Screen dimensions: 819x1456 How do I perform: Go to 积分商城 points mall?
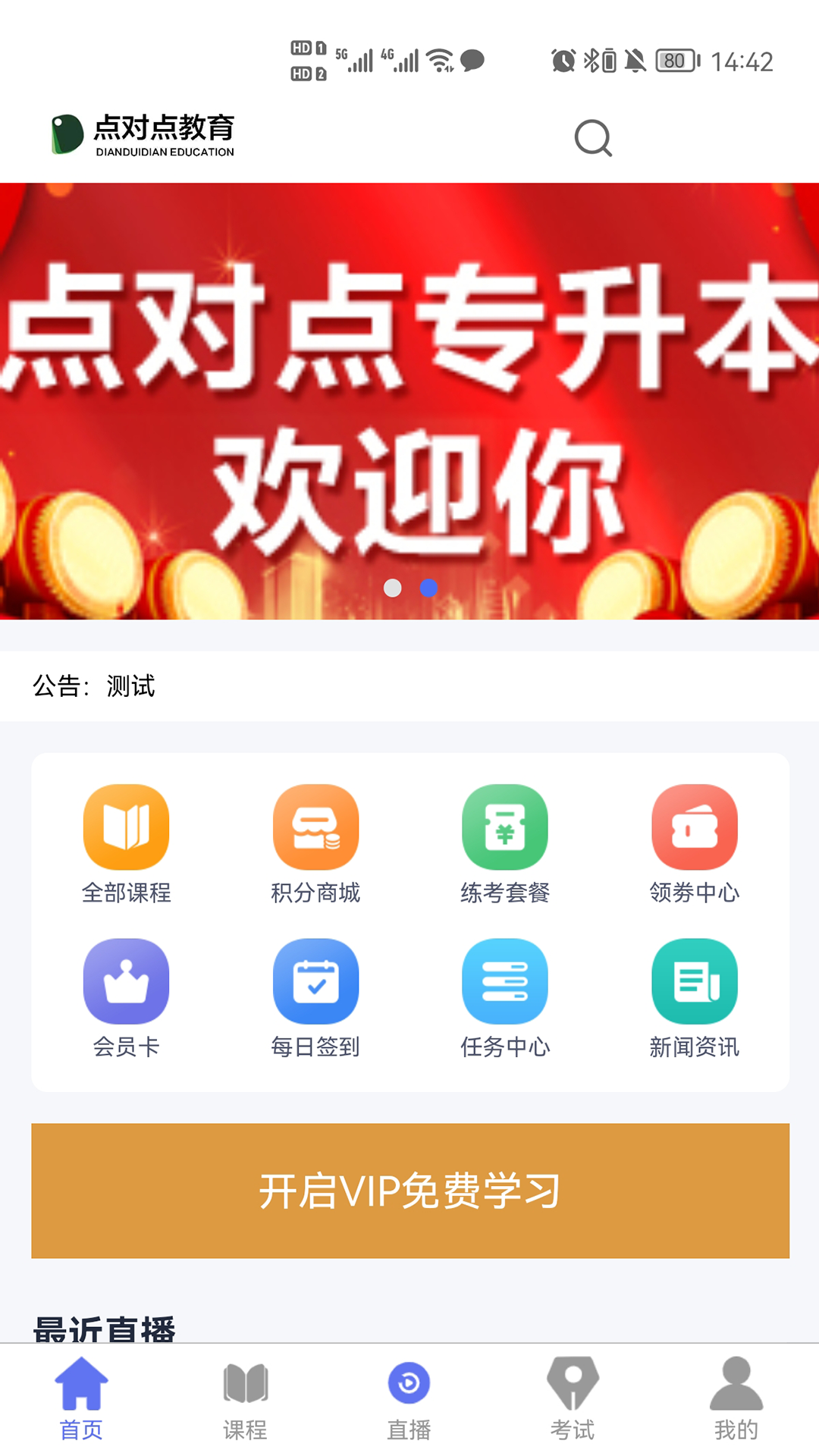[x=315, y=843]
